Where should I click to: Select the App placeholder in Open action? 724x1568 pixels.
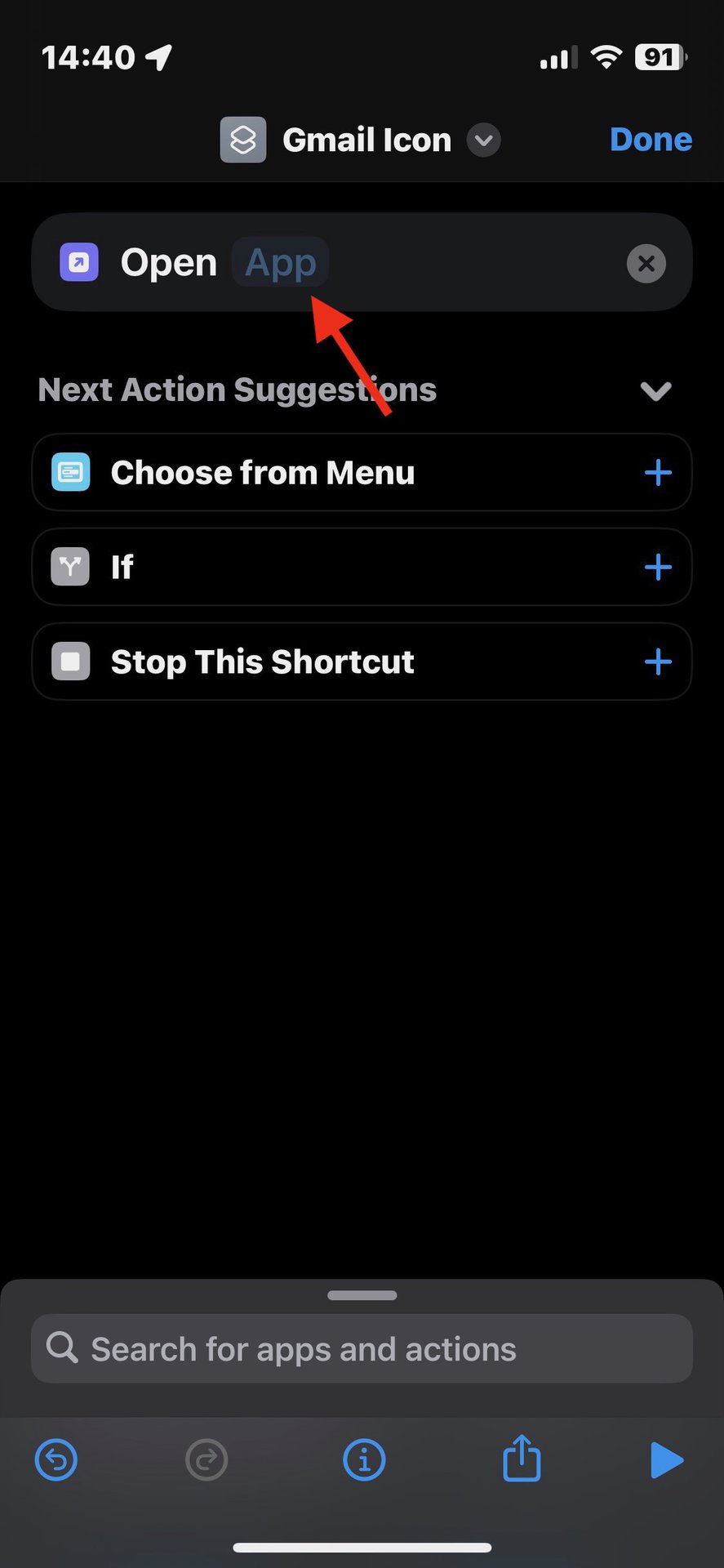[280, 263]
